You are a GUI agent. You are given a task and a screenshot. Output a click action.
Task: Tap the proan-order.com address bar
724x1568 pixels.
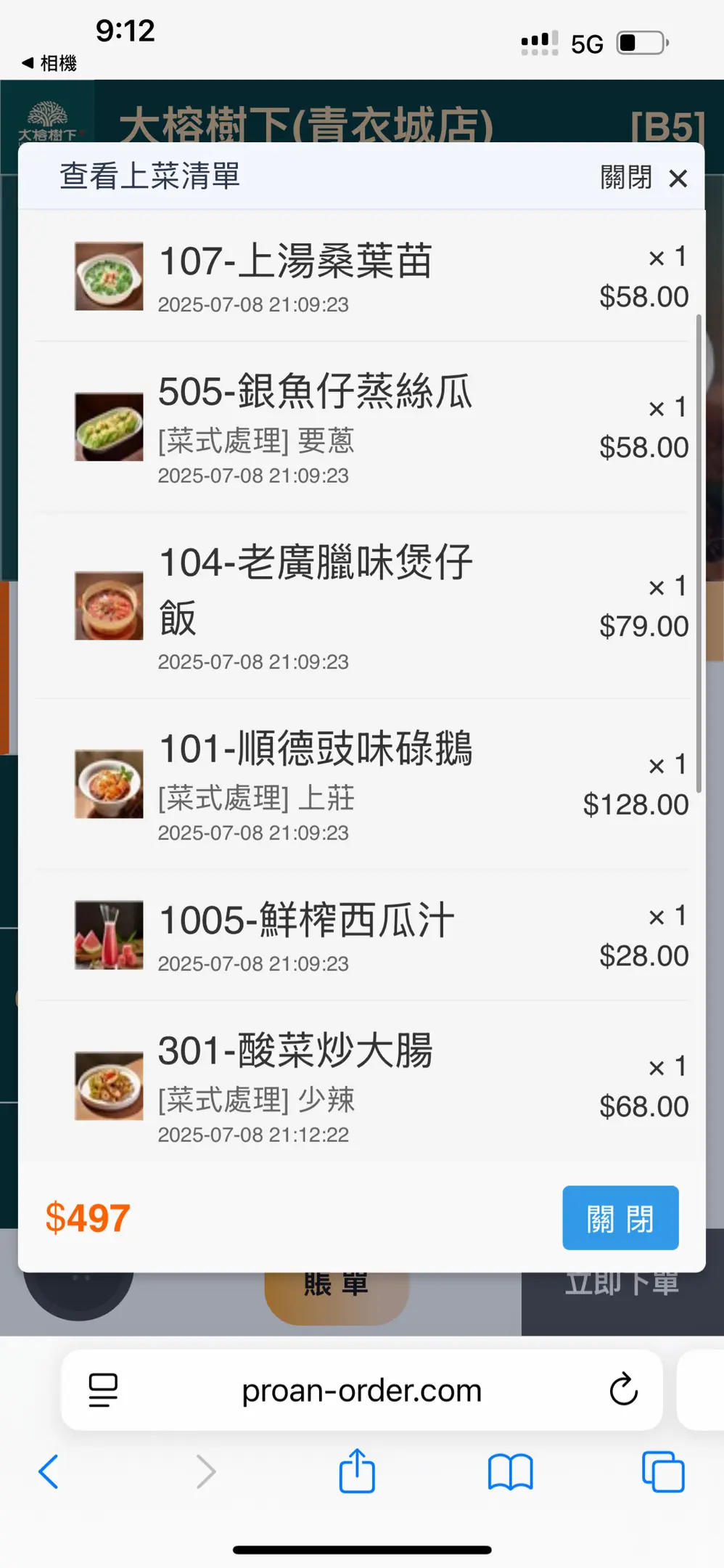(x=361, y=1389)
